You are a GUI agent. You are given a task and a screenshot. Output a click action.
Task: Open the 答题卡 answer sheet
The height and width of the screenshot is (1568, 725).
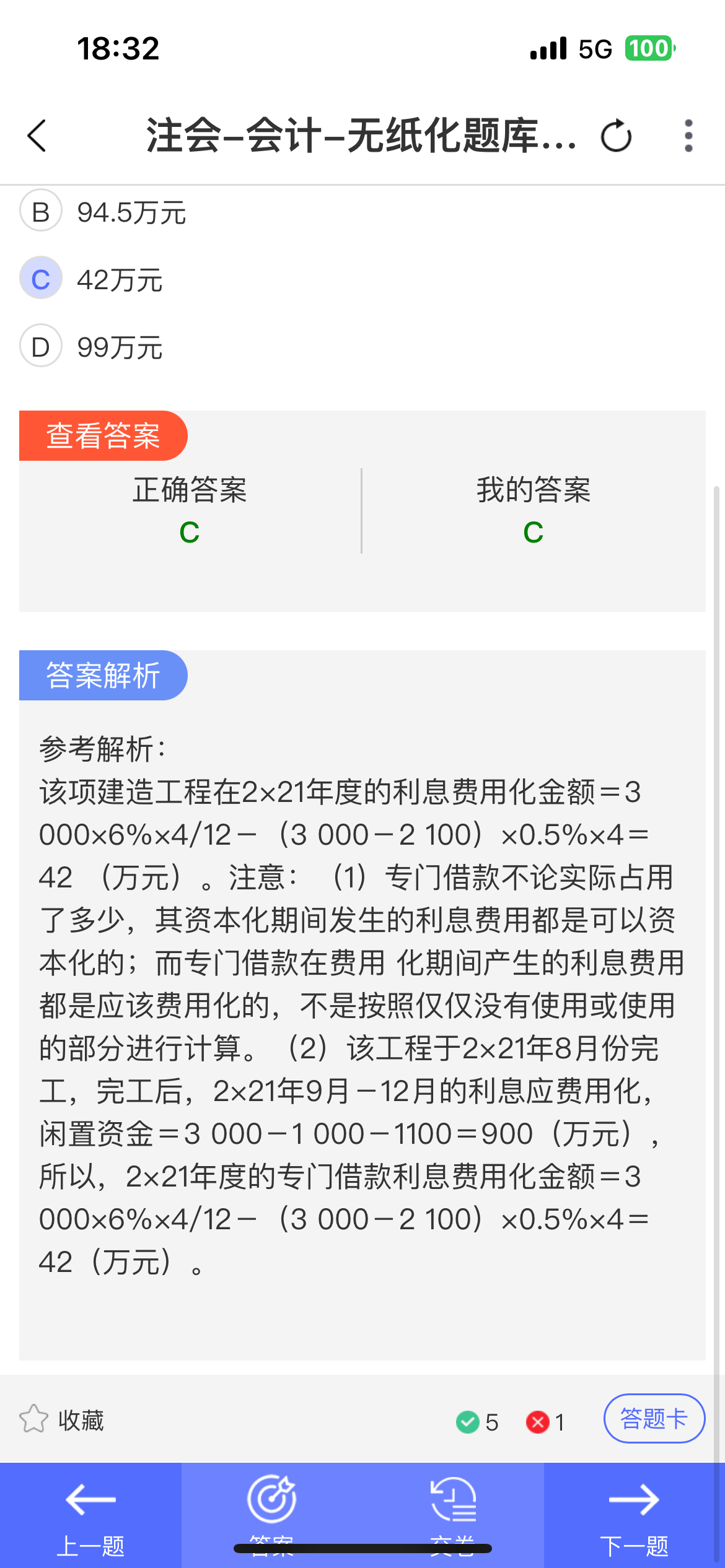tap(654, 1419)
